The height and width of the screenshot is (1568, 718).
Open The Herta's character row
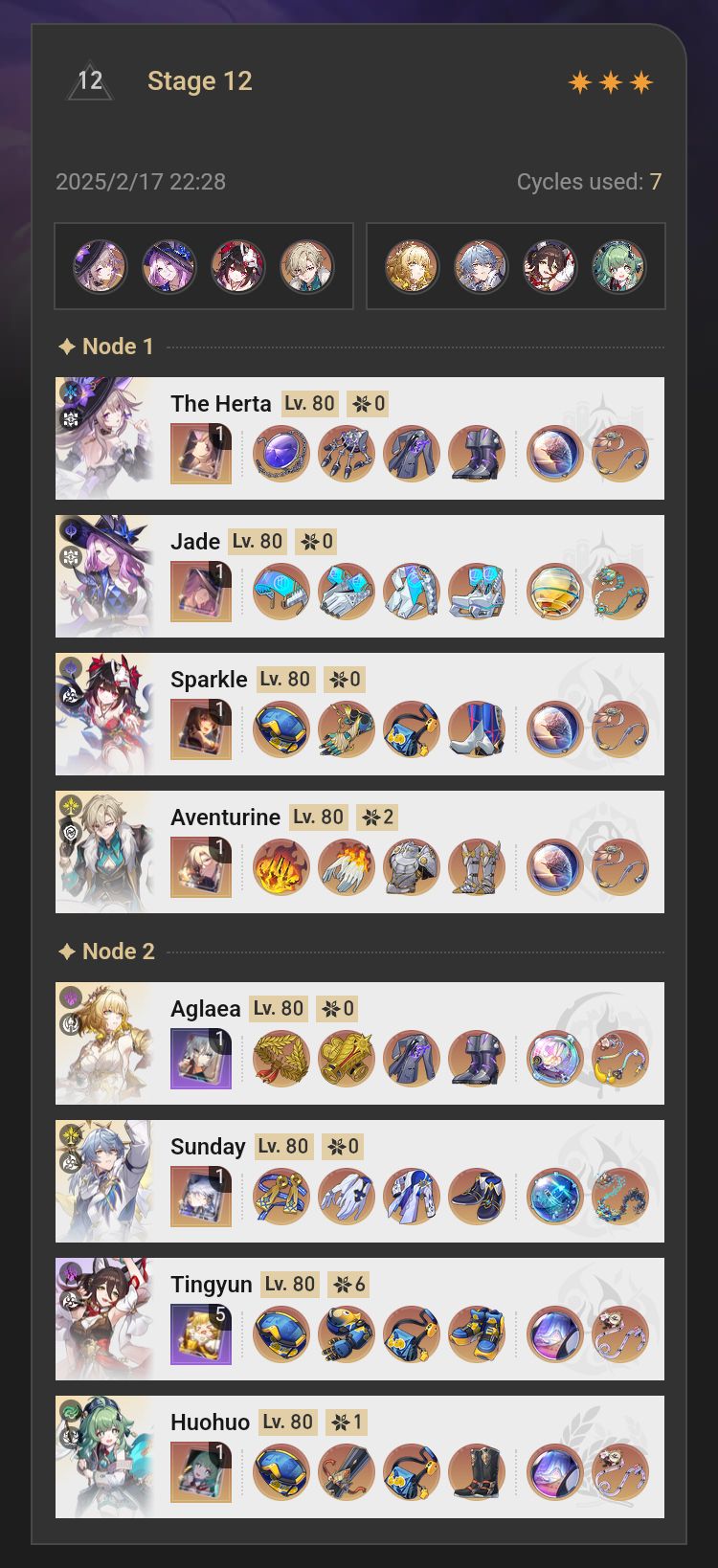[x=359, y=438]
